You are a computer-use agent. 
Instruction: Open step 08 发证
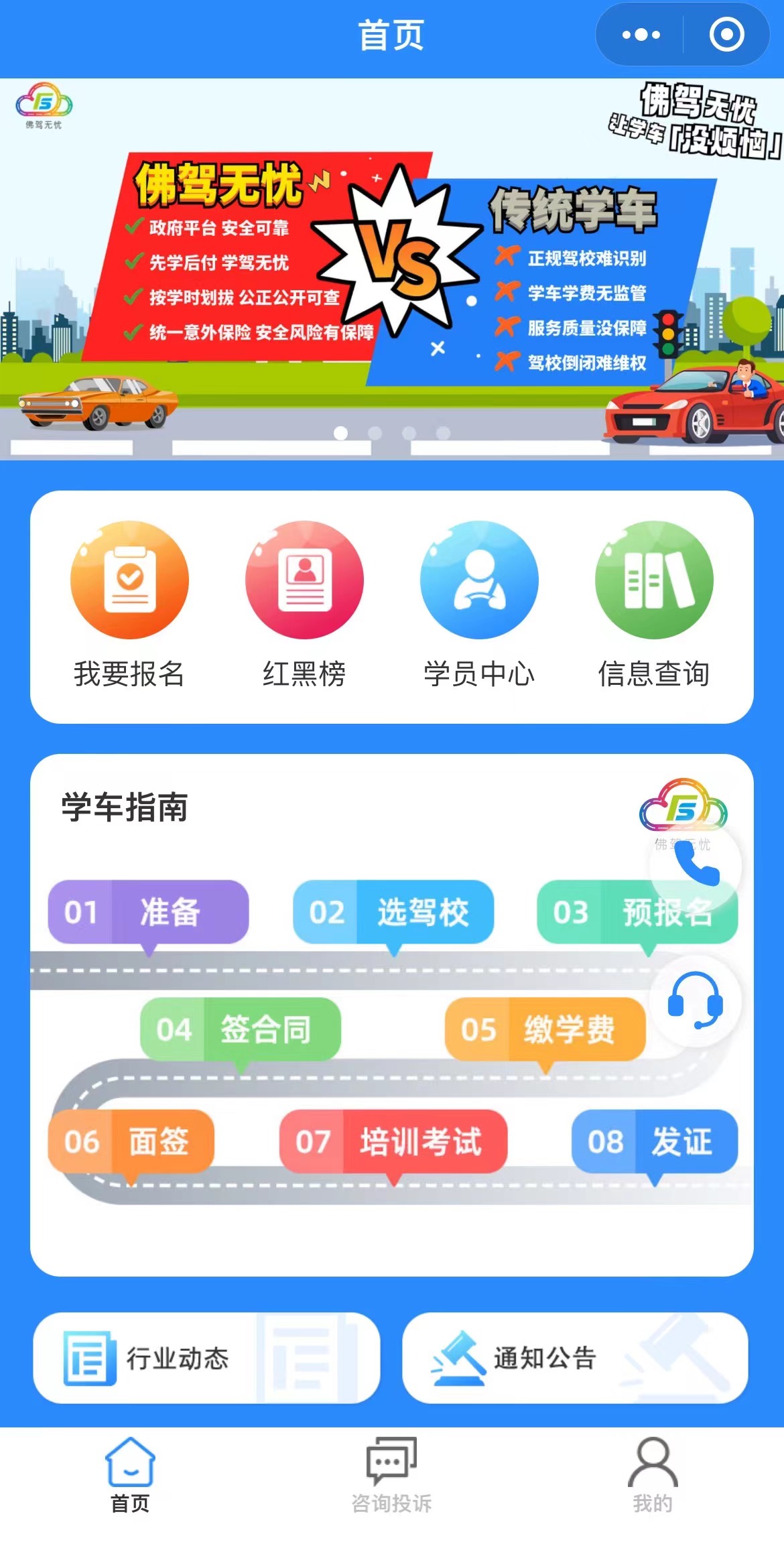point(655,1141)
